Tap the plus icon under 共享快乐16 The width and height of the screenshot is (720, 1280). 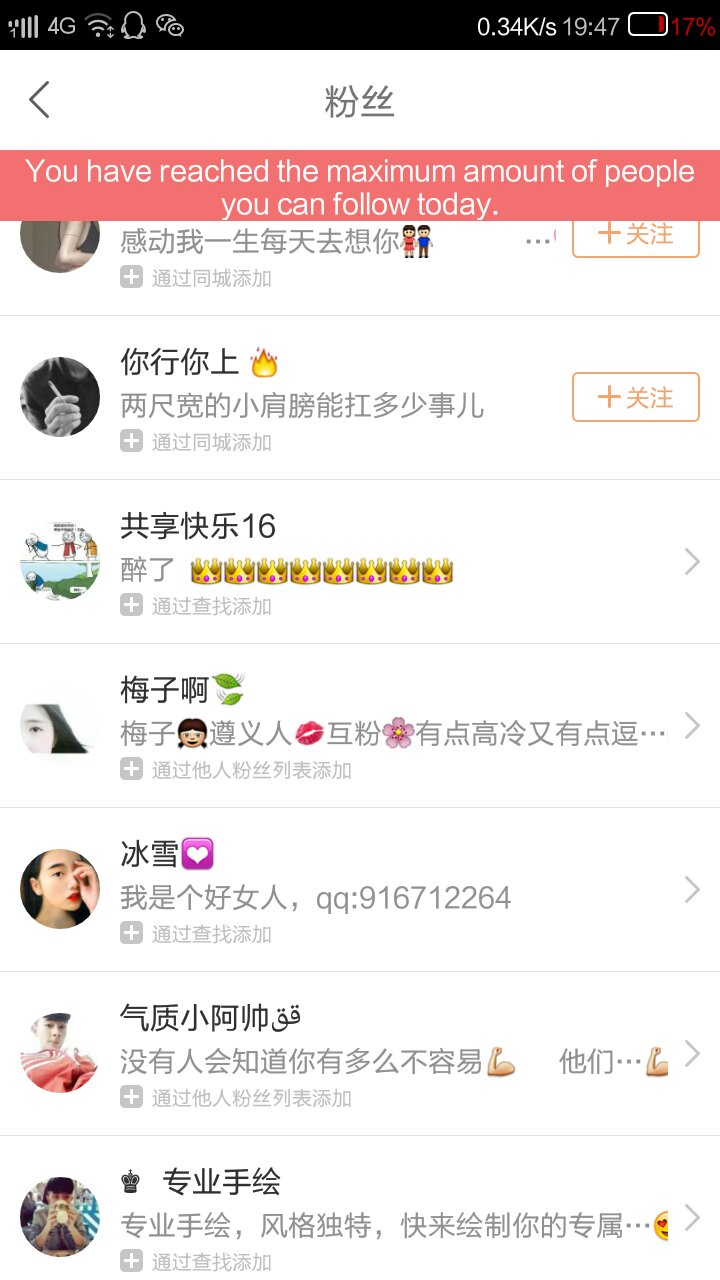click(x=131, y=605)
